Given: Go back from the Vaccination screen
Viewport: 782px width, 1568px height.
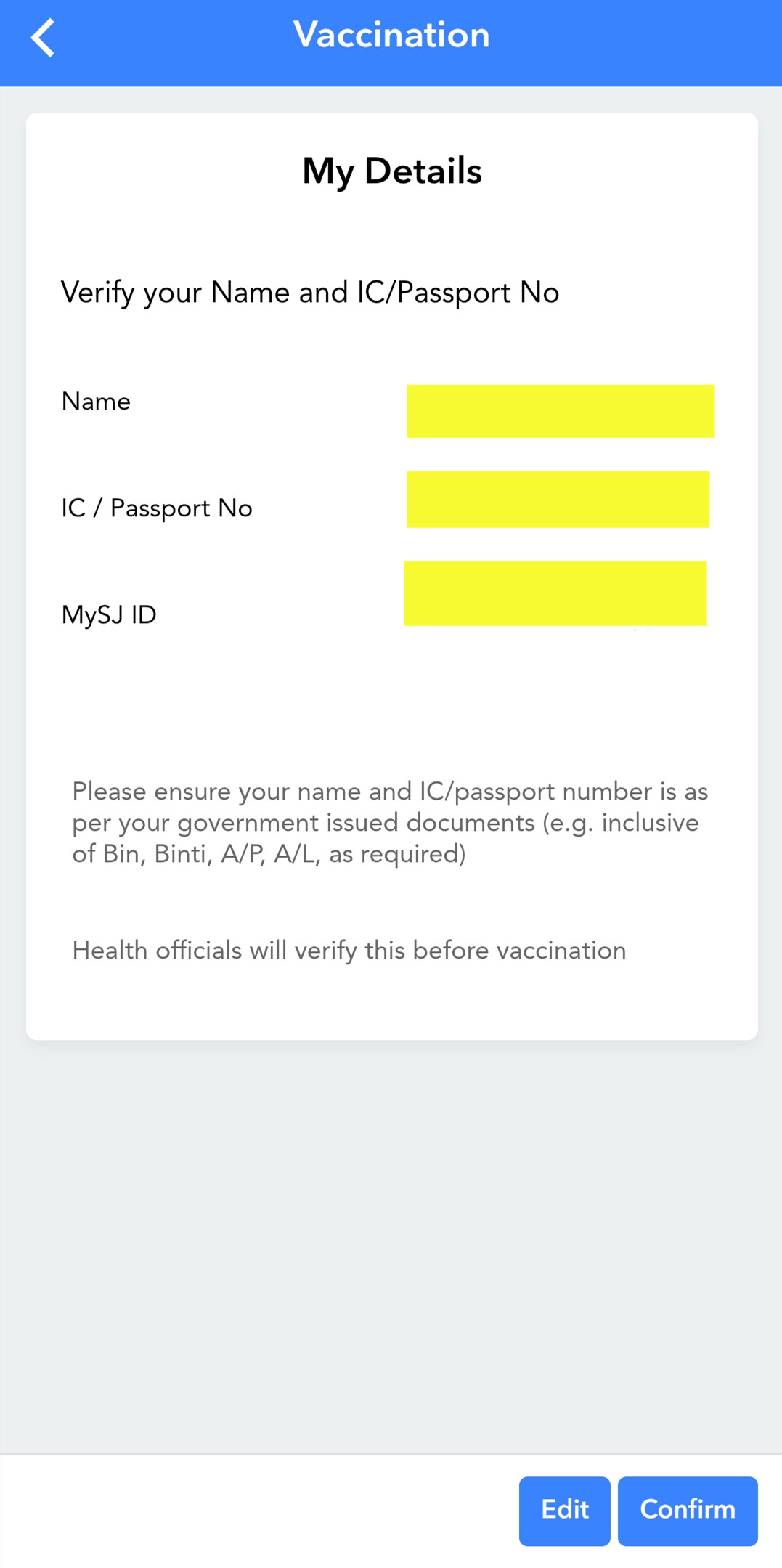Looking at the screenshot, I should (x=43, y=38).
